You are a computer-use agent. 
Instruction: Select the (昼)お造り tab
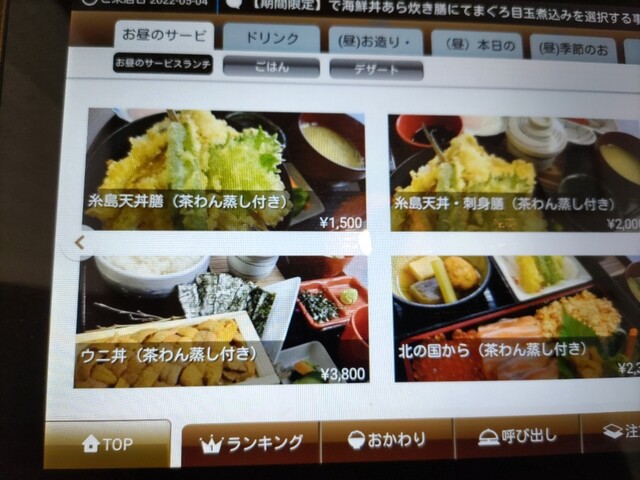375,42
